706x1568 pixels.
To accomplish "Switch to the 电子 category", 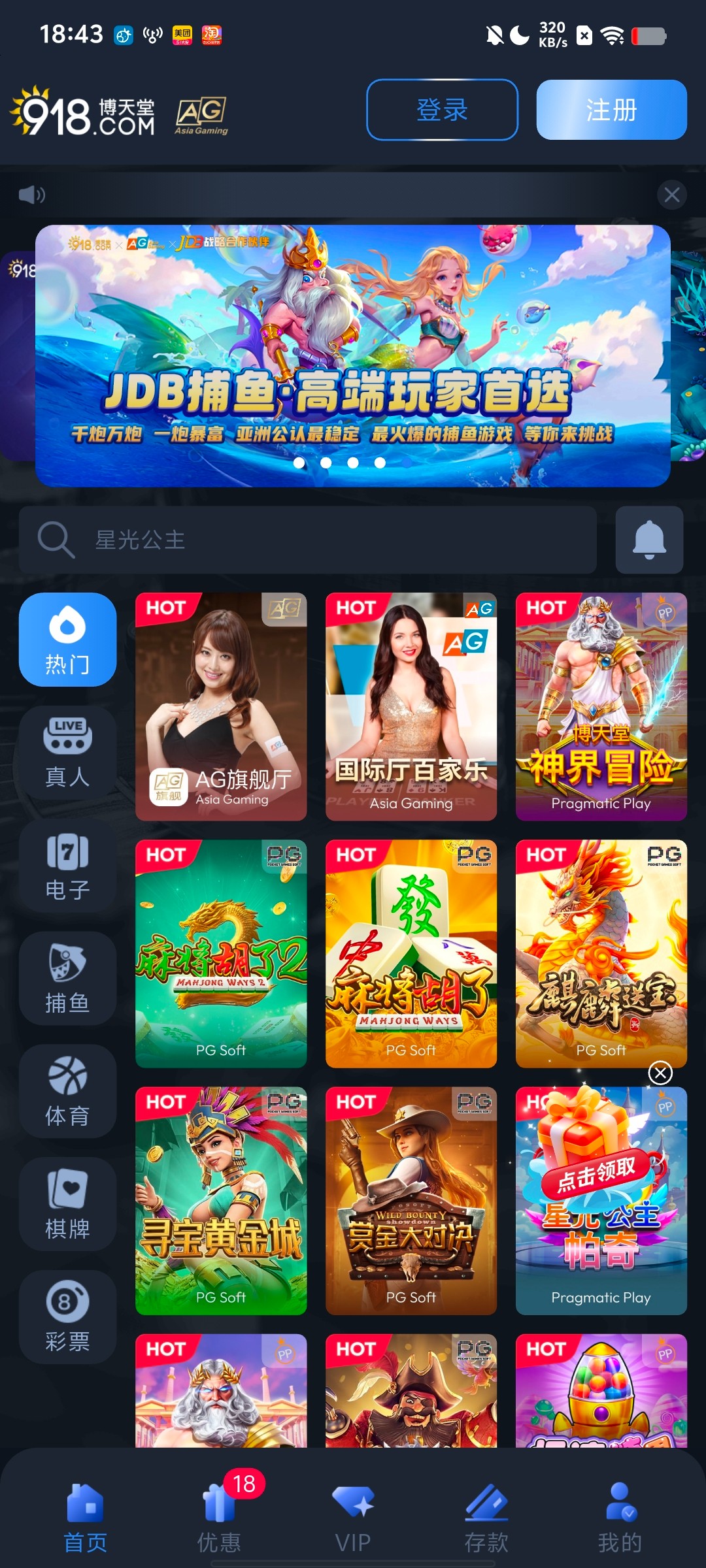I will pos(67,866).
